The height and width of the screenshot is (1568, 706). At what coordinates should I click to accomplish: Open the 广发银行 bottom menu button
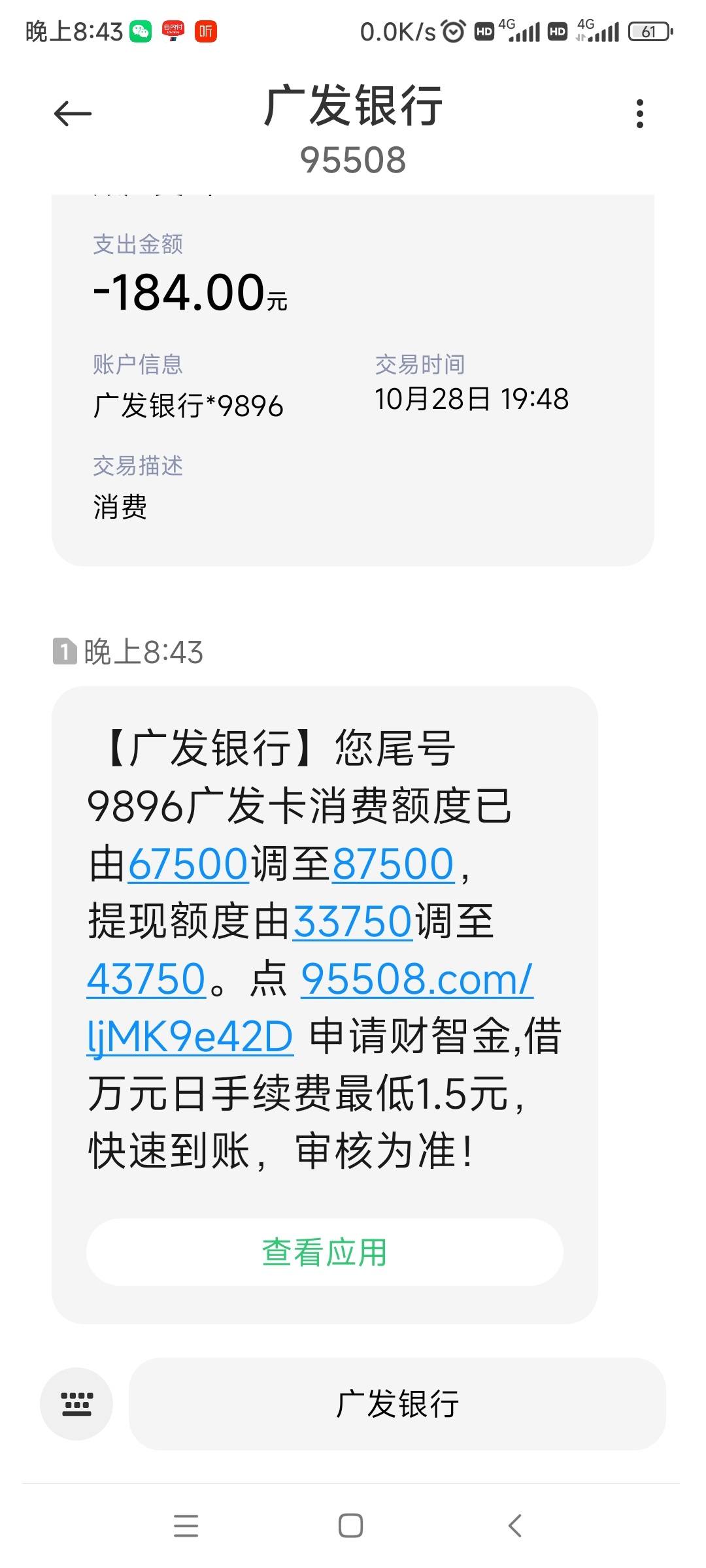coord(397,1403)
